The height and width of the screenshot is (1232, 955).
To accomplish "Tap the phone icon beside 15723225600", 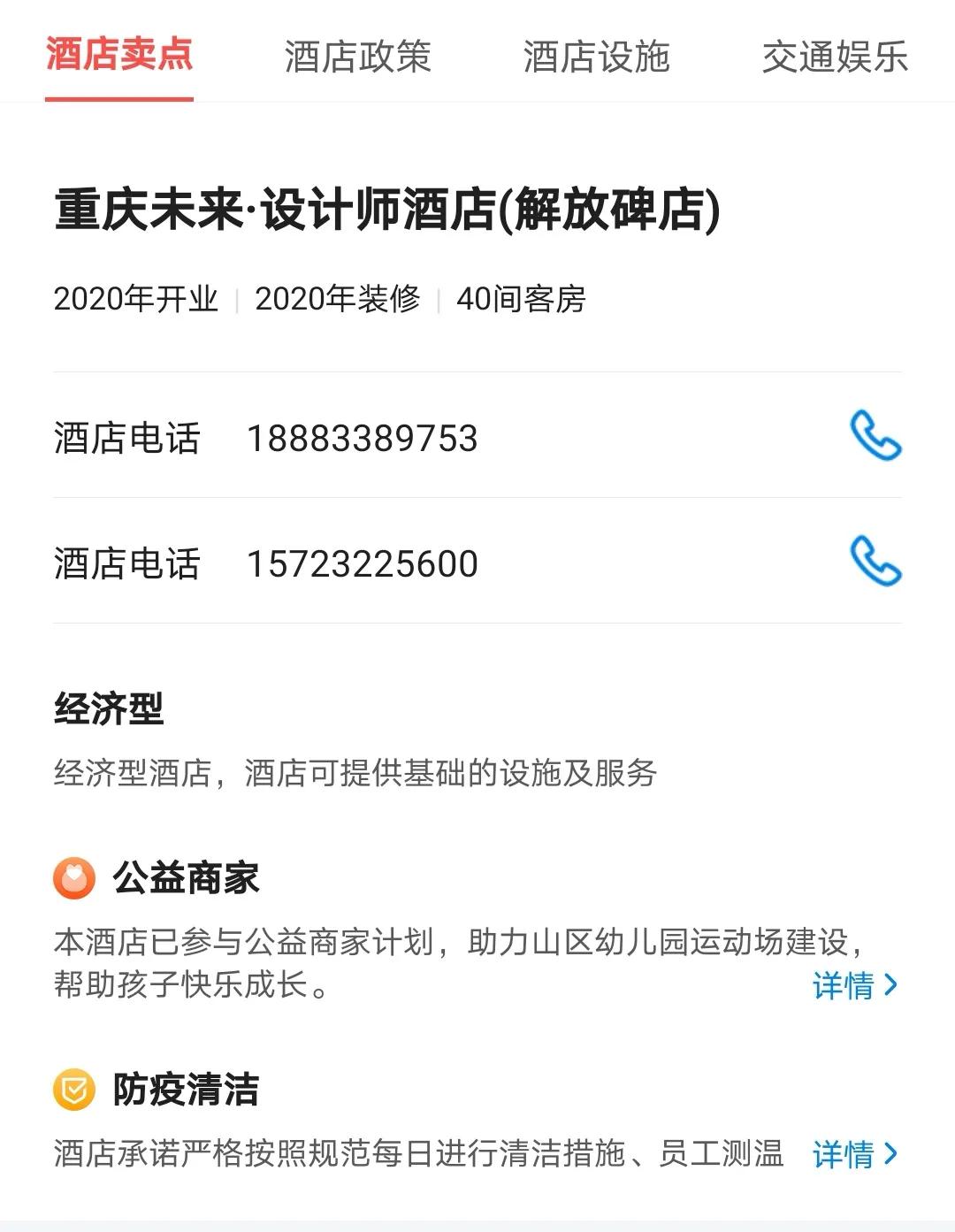I will pos(878,563).
